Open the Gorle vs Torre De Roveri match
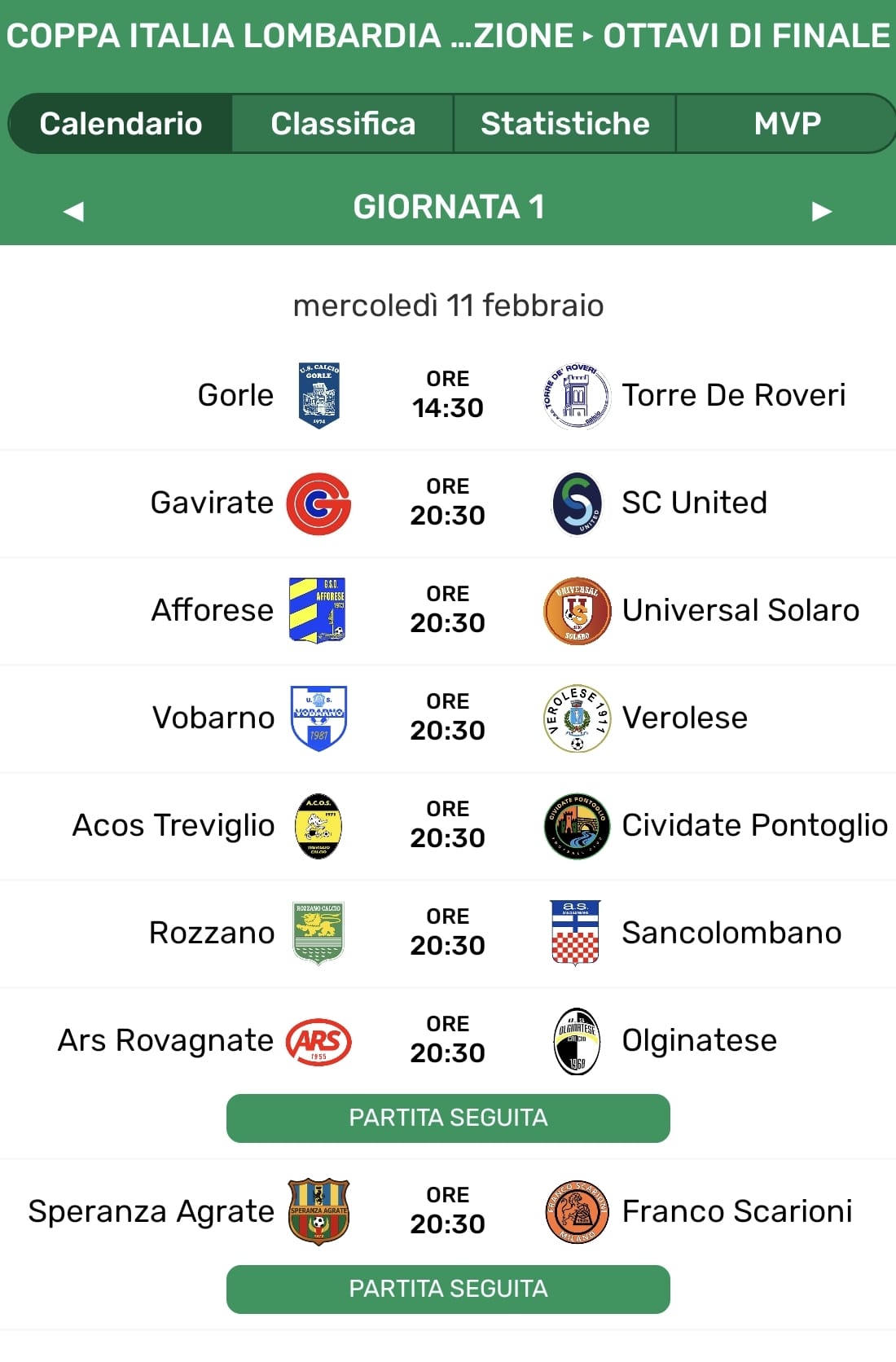This screenshot has height=1362, width=896. coord(448,395)
